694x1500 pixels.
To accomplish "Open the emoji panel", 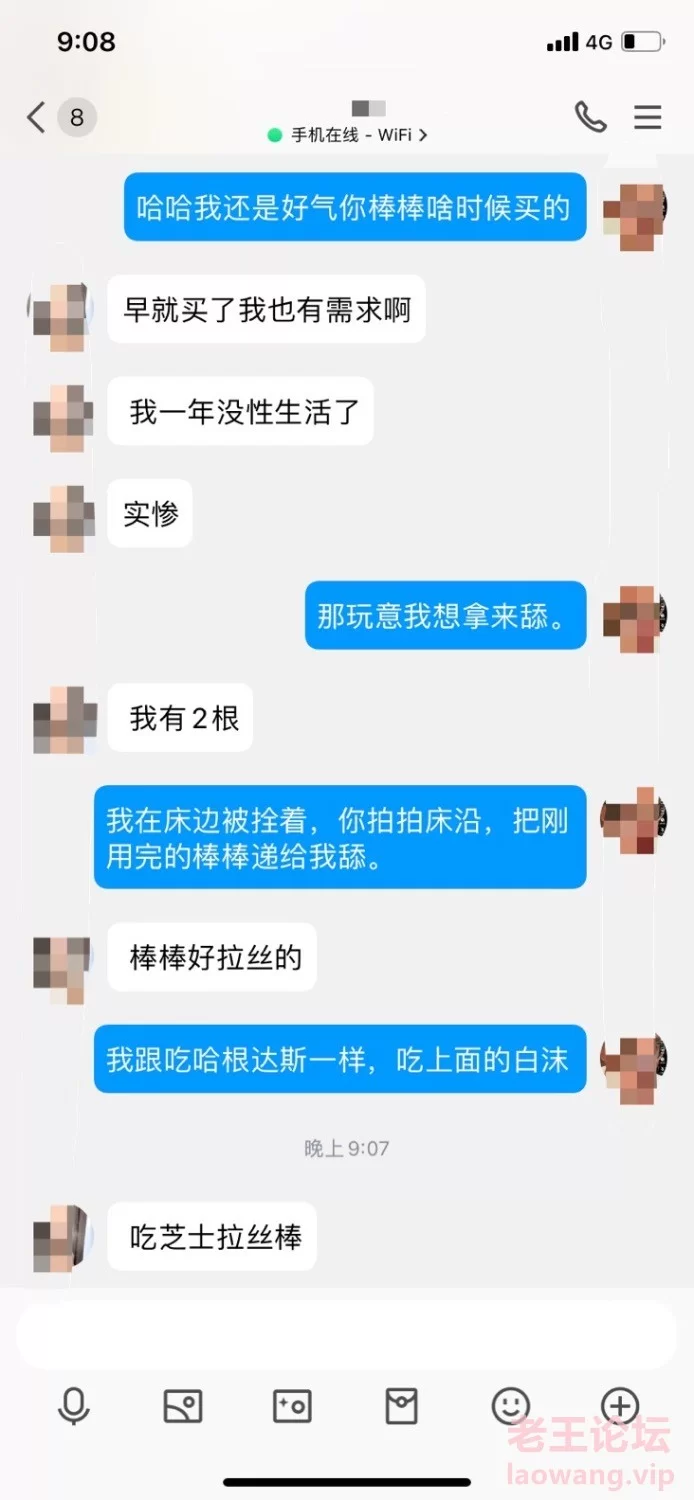I will tap(511, 1406).
